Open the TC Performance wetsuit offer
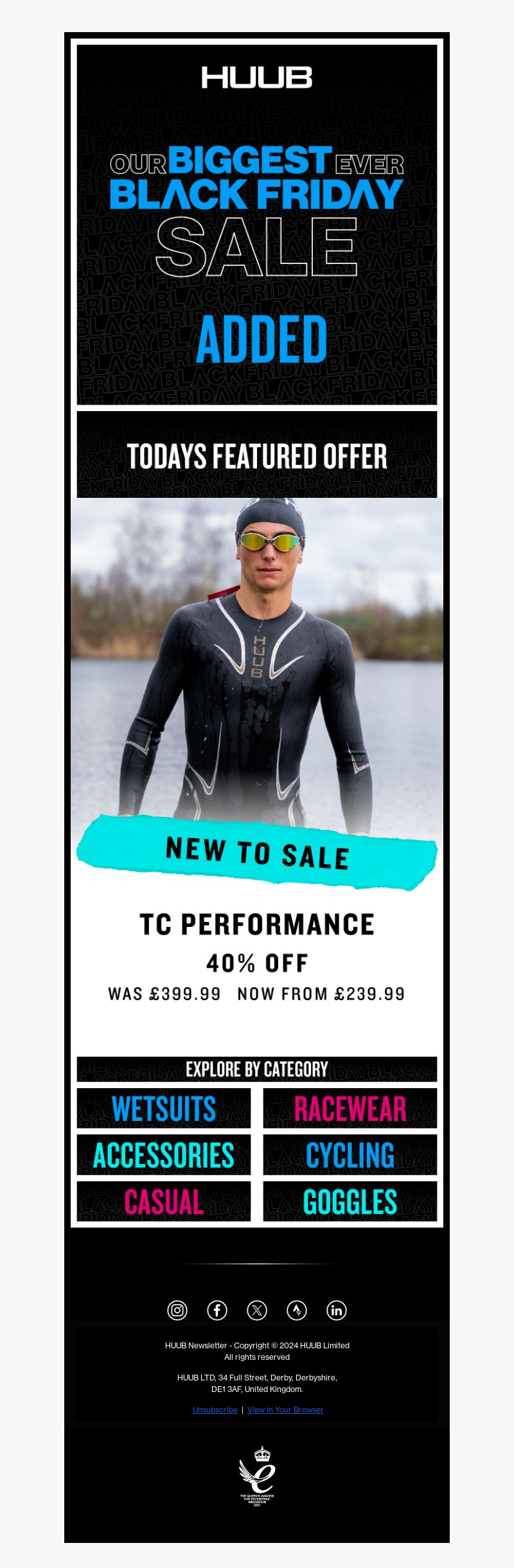 [257, 925]
